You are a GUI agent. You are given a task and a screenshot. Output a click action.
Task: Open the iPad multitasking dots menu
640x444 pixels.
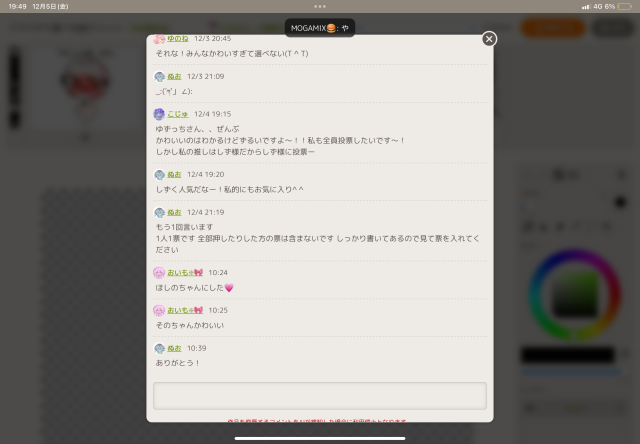coord(320,6)
